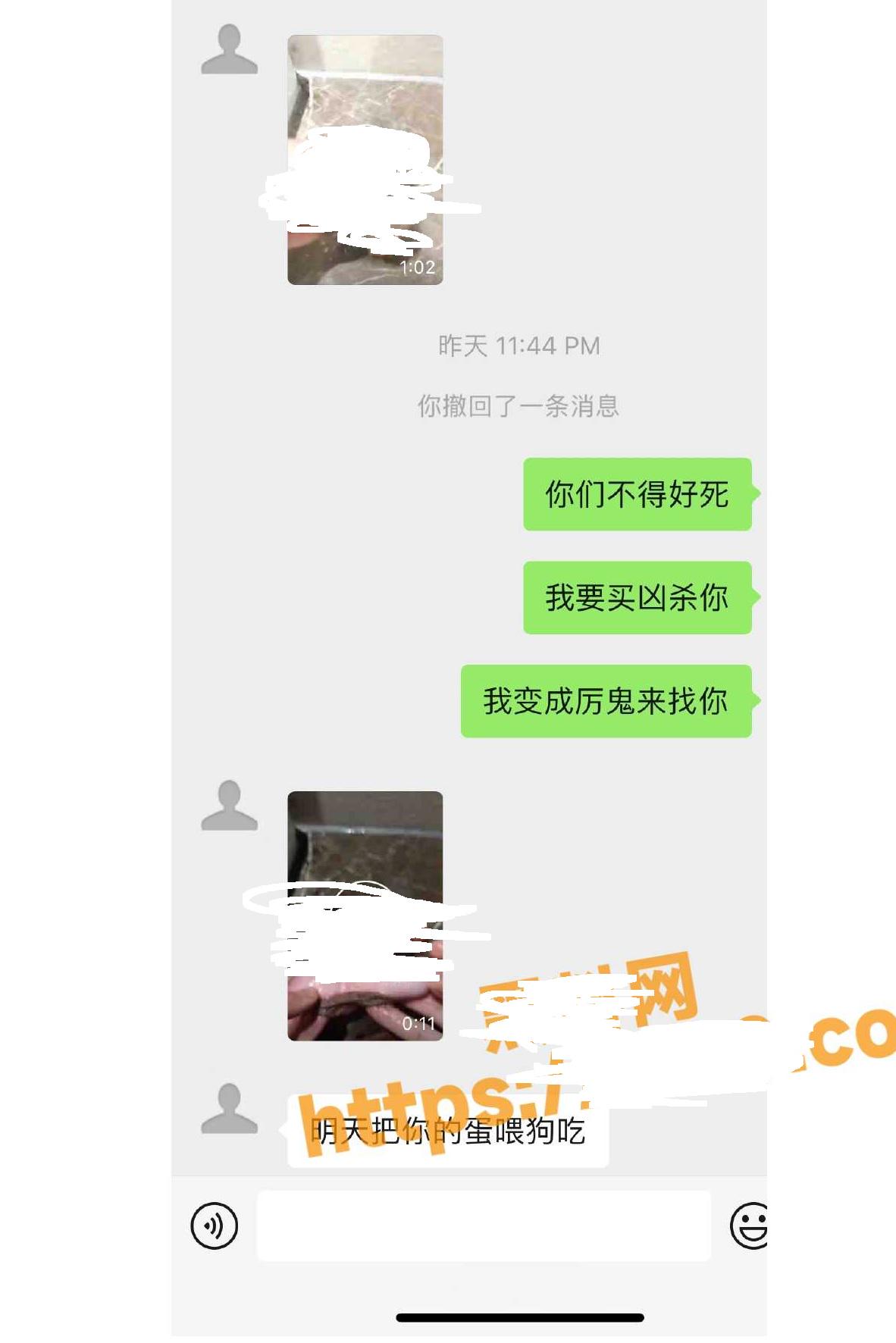Open the emoji sticker panel
The width and height of the screenshot is (896, 1343).
coord(749,1226)
